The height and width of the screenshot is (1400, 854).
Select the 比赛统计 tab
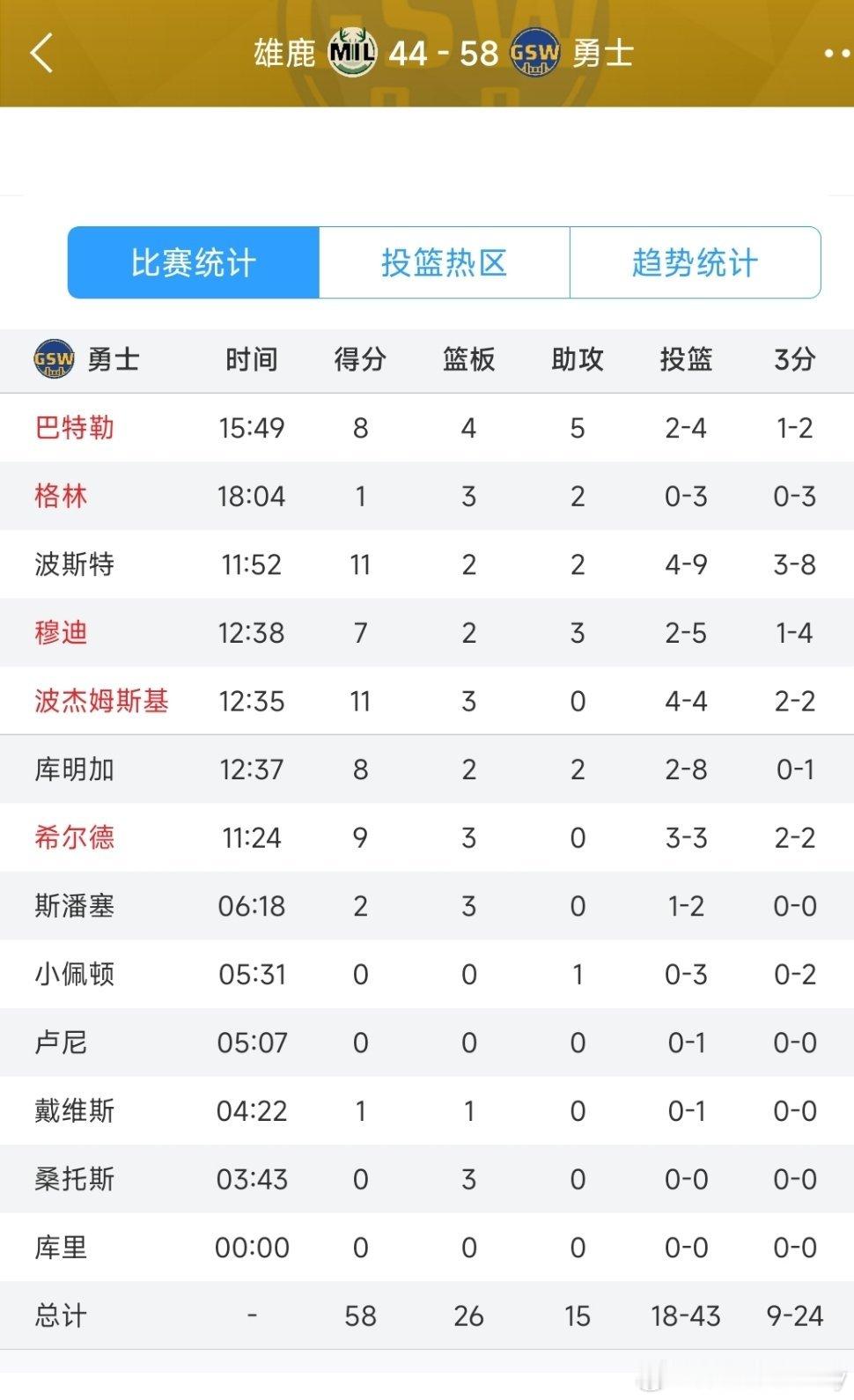tap(194, 262)
